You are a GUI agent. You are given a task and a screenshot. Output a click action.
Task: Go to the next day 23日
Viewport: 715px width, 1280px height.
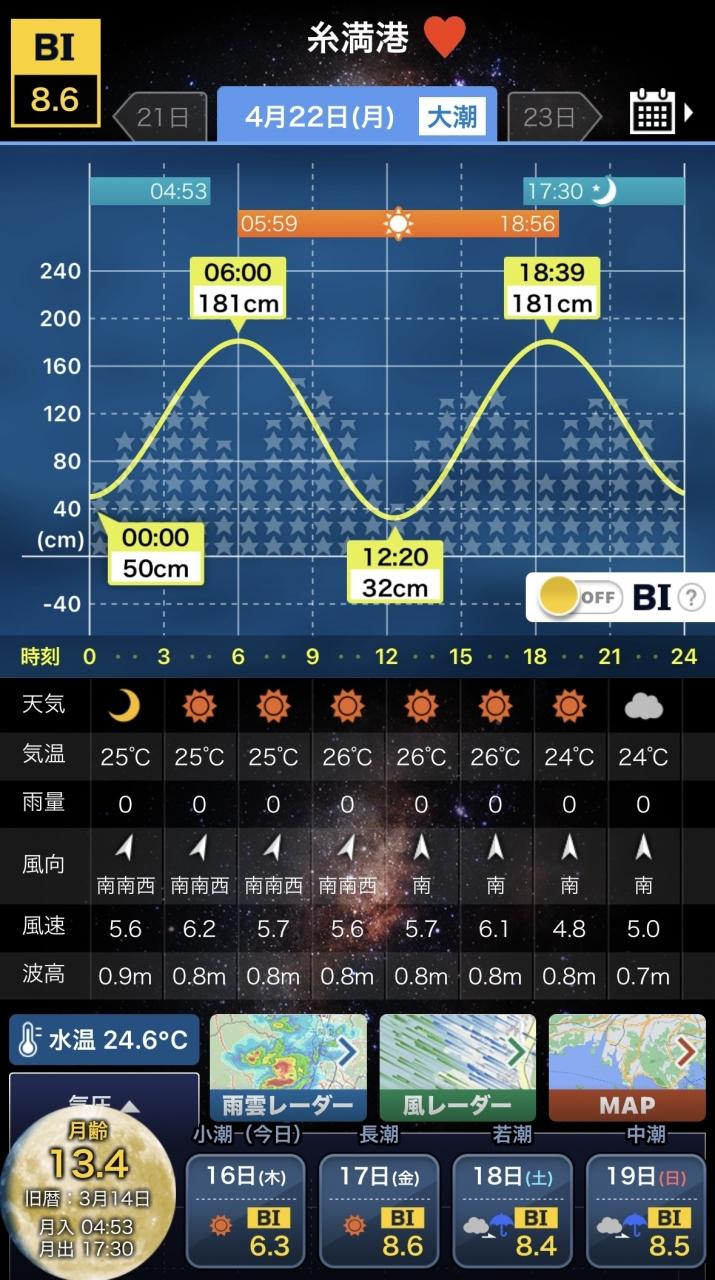point(553,117)
